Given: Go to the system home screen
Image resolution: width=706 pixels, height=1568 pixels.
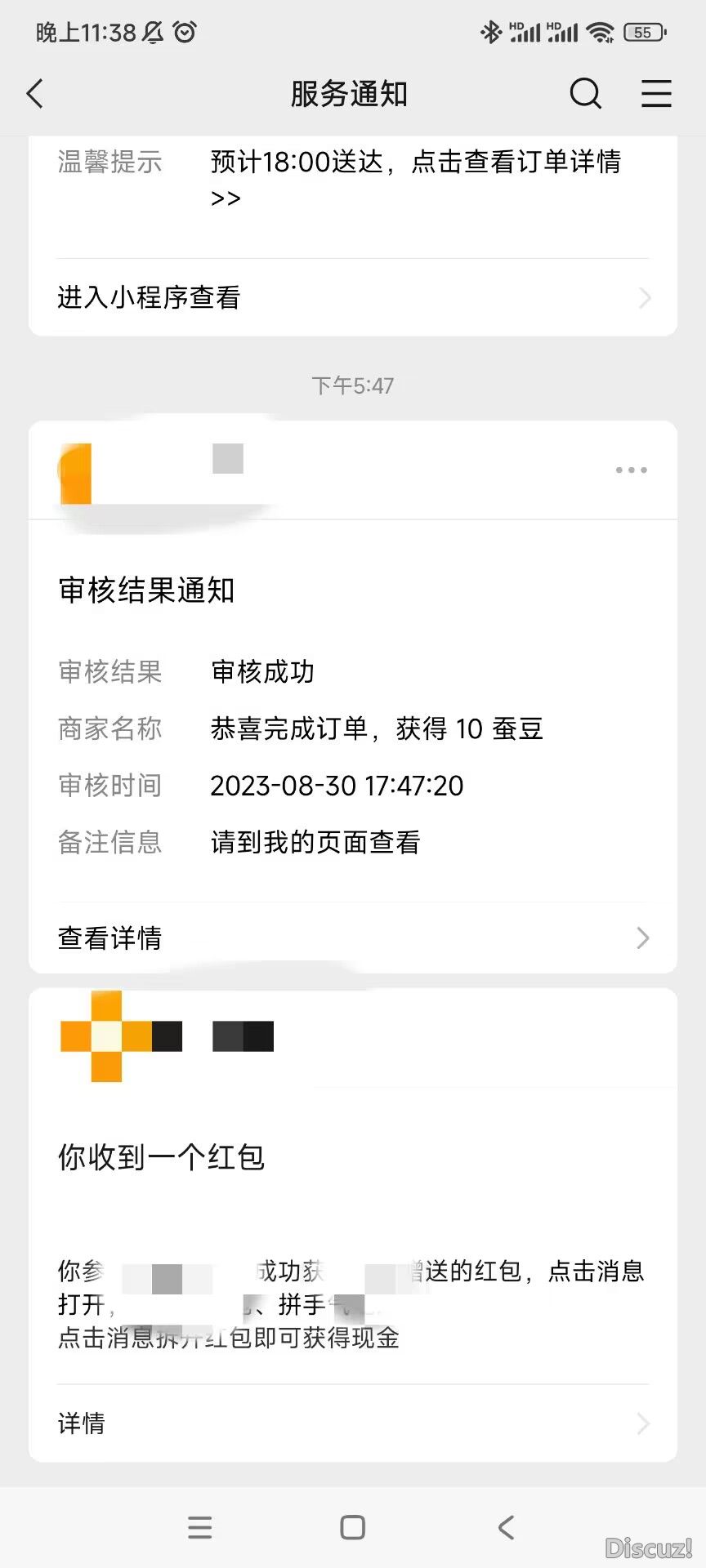Looking at the screenshot, I should tap(352, 1527).
